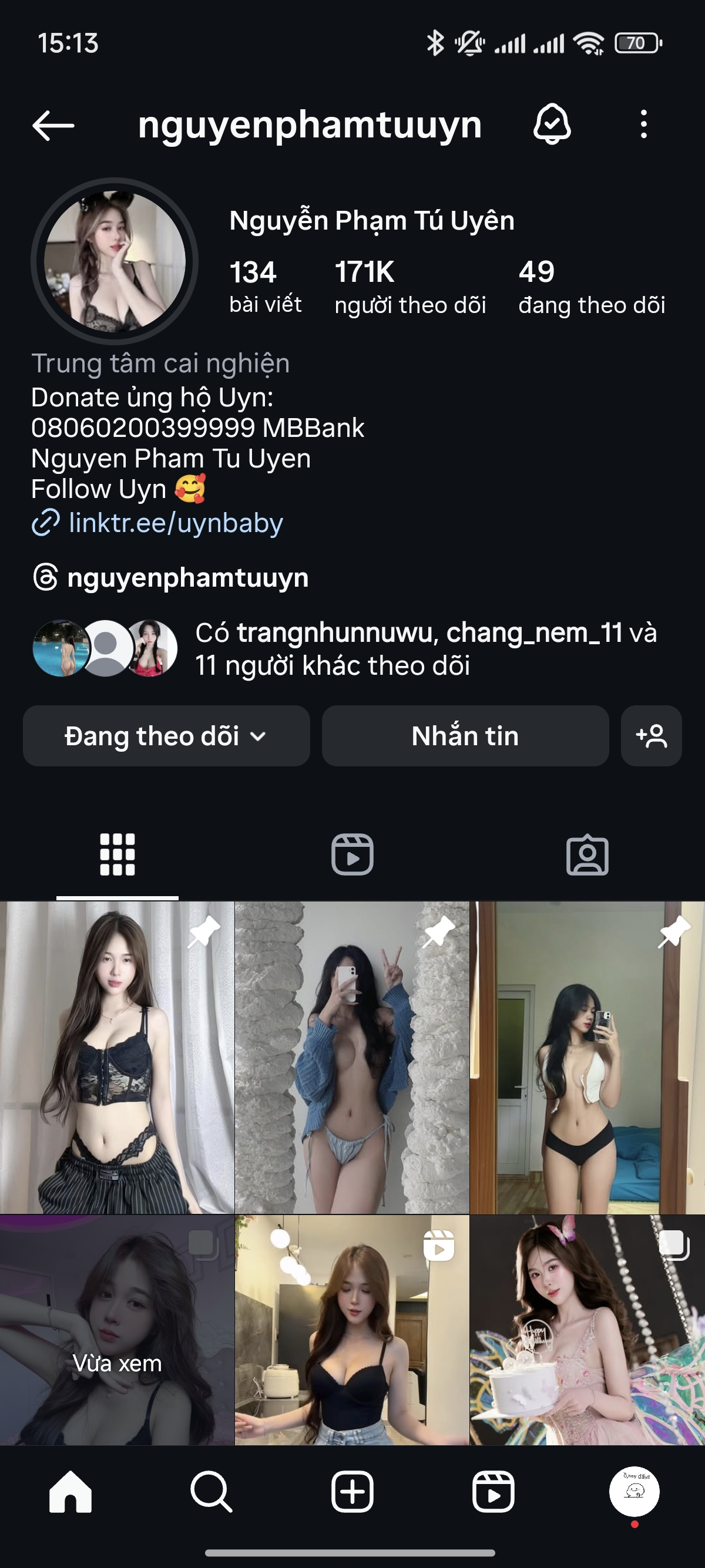Expand the Đang theo dõi dropdown

[166, 736]
